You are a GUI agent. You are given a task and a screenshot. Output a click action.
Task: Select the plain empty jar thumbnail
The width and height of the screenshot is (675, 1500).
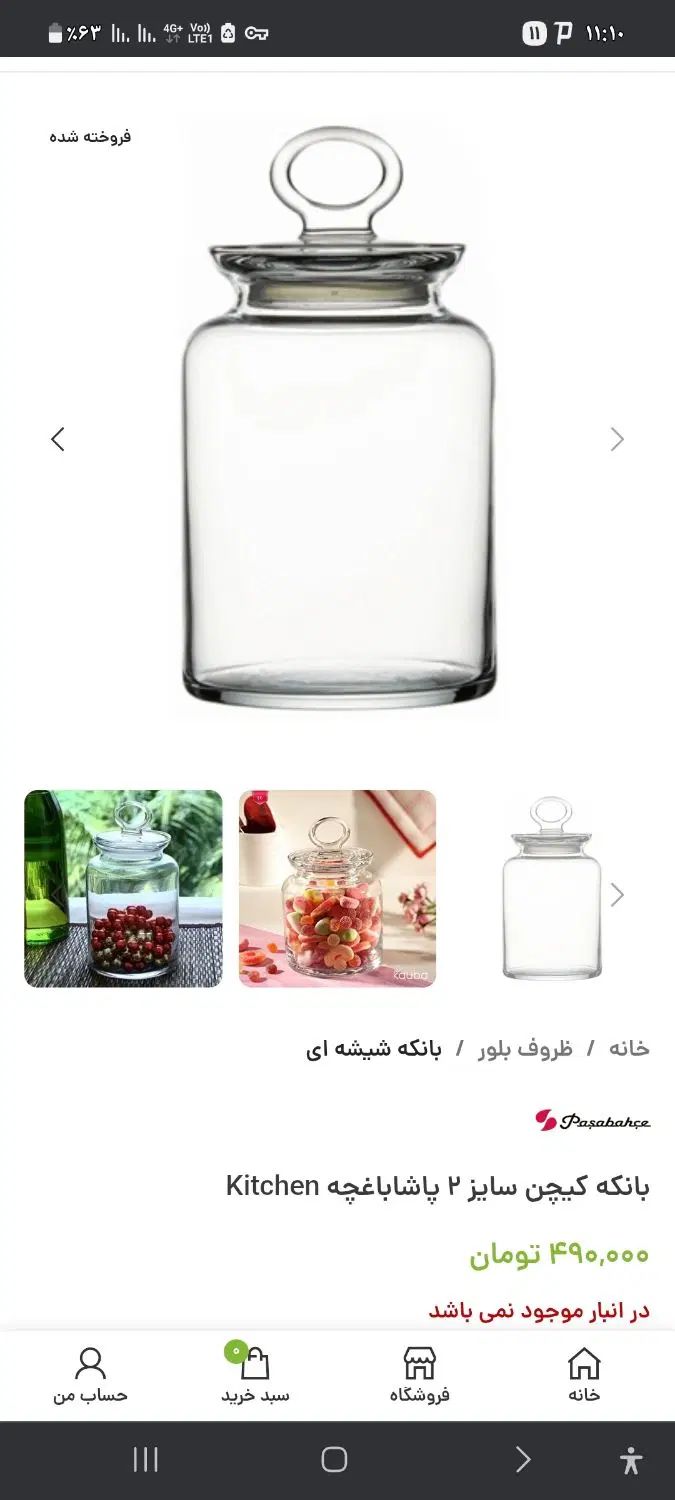(x=551, y=889)
